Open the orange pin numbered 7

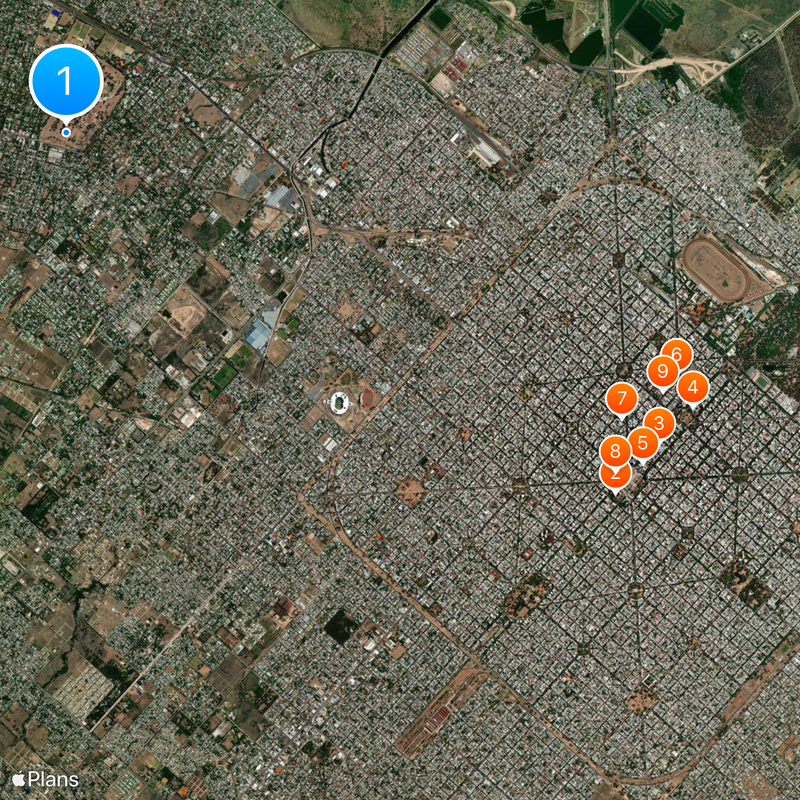pos(621,399)
